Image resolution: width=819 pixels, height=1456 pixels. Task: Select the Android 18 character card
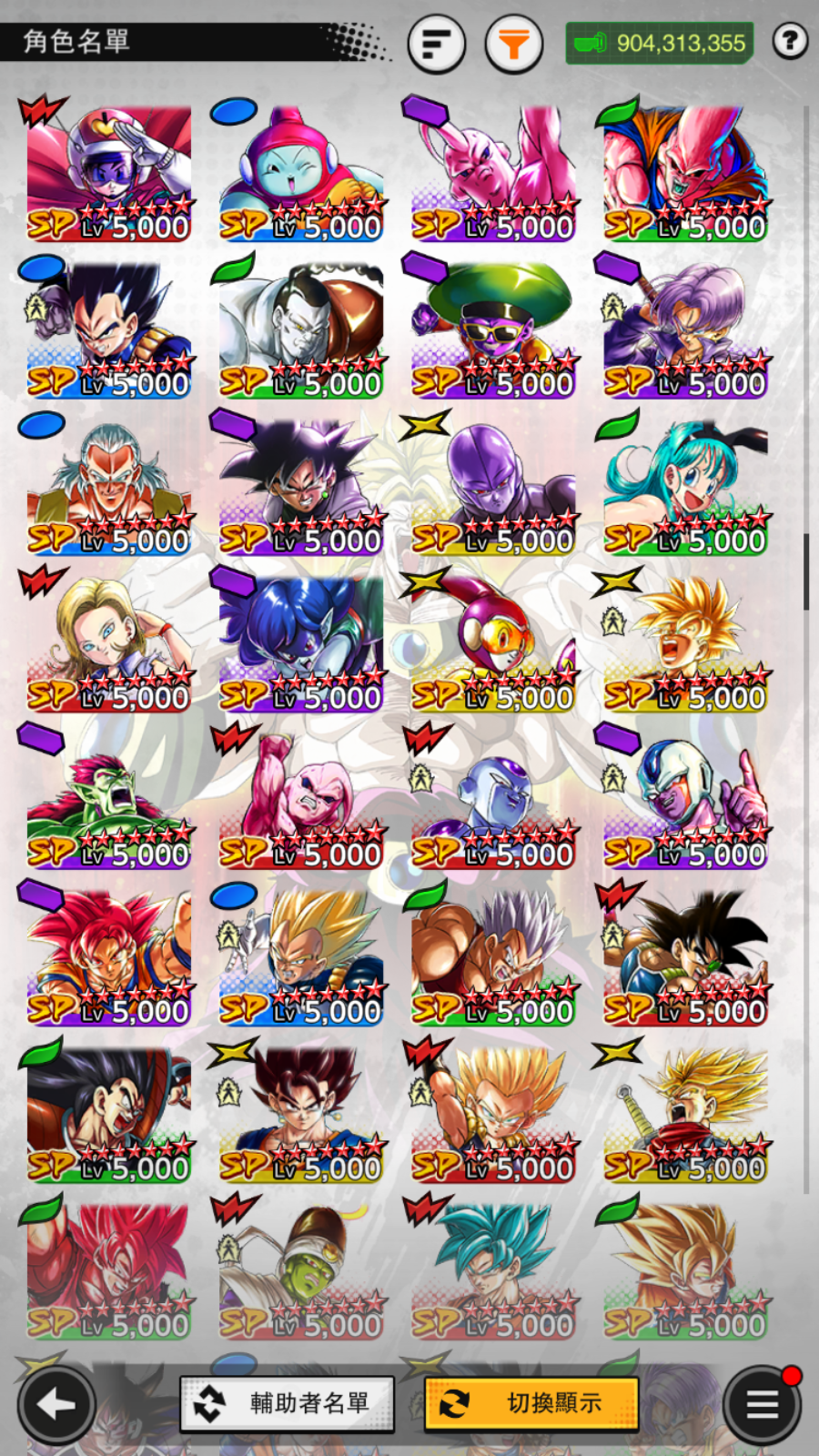pos(109,643)
